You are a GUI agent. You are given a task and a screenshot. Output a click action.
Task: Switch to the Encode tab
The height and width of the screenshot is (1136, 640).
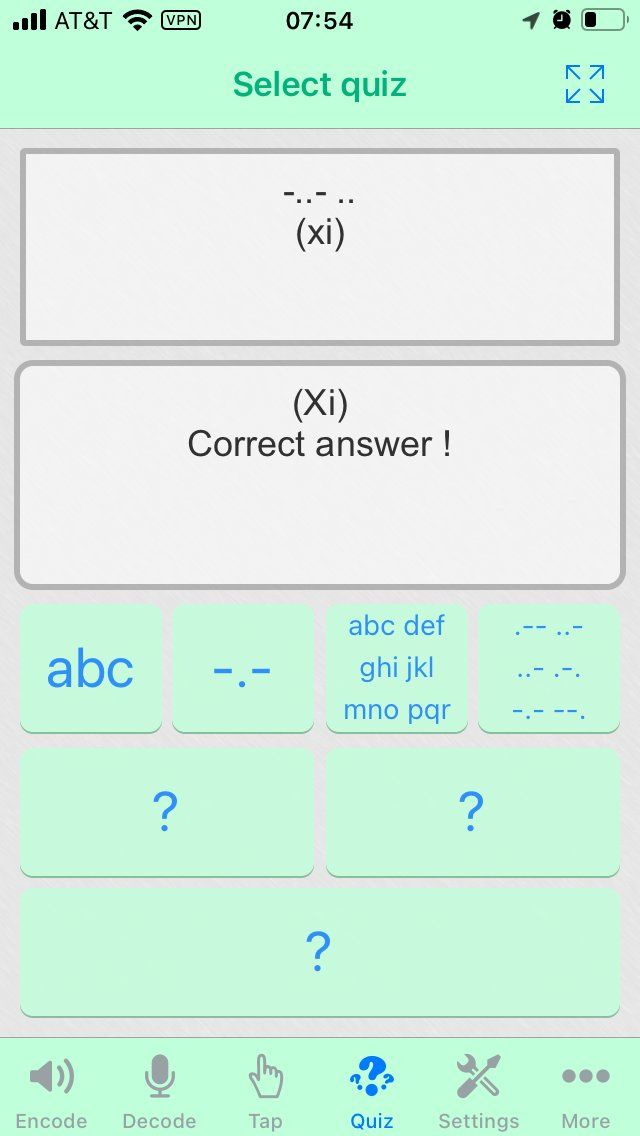(x=51, y=1090)
